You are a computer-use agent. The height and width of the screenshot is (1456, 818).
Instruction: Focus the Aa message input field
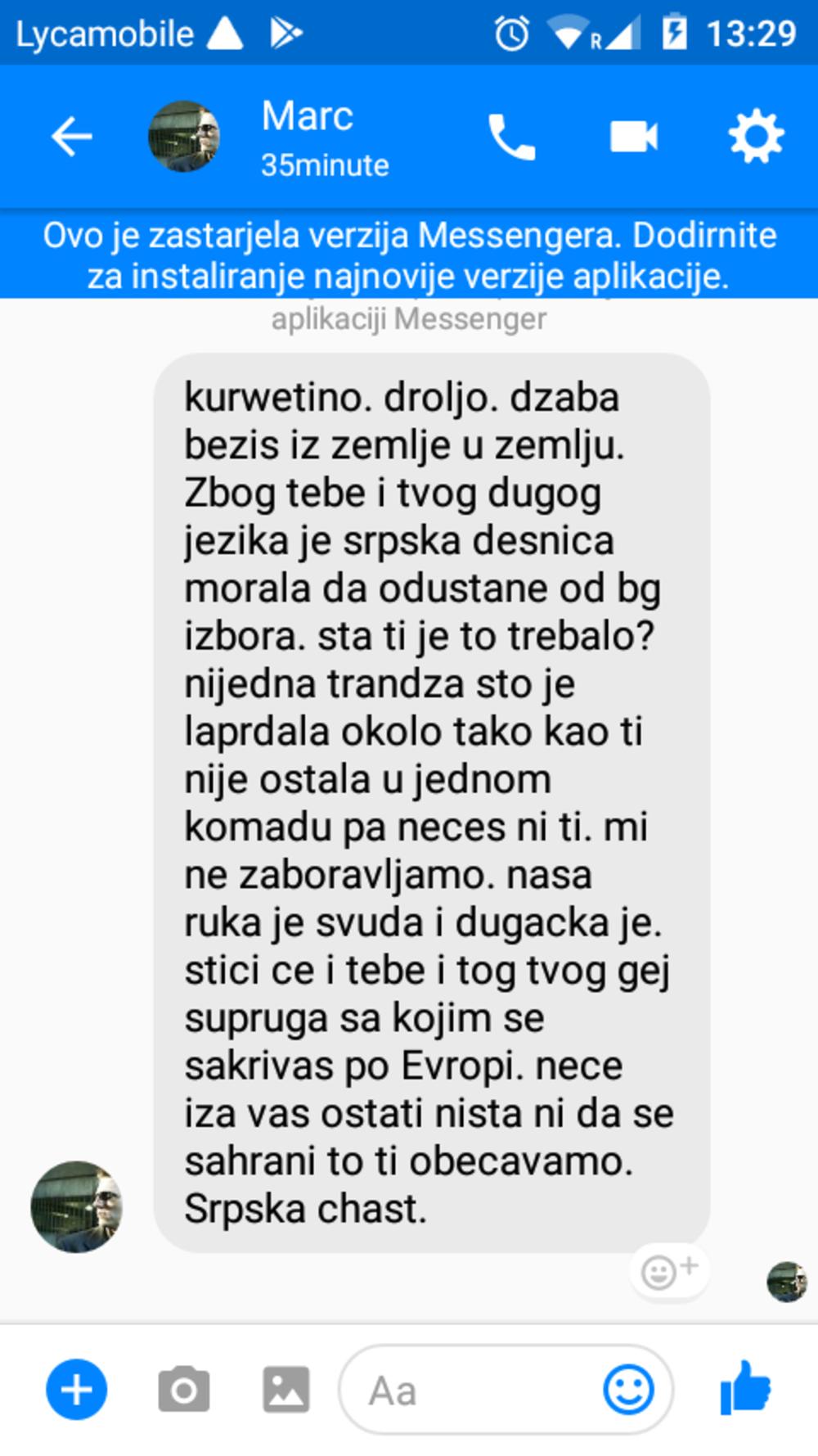(466, 1390)
